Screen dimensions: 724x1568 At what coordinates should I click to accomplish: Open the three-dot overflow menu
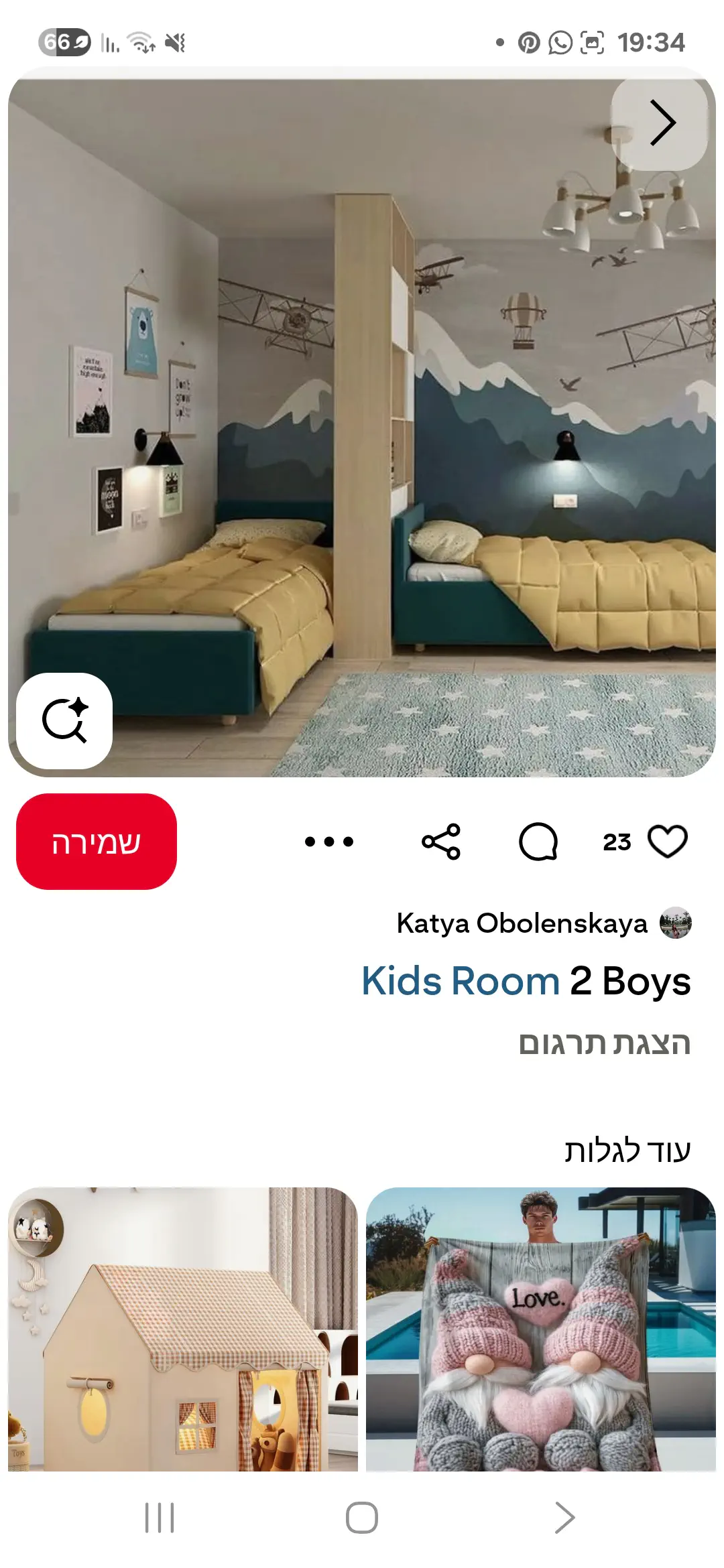pyautogui.click(x=328, y=842)
